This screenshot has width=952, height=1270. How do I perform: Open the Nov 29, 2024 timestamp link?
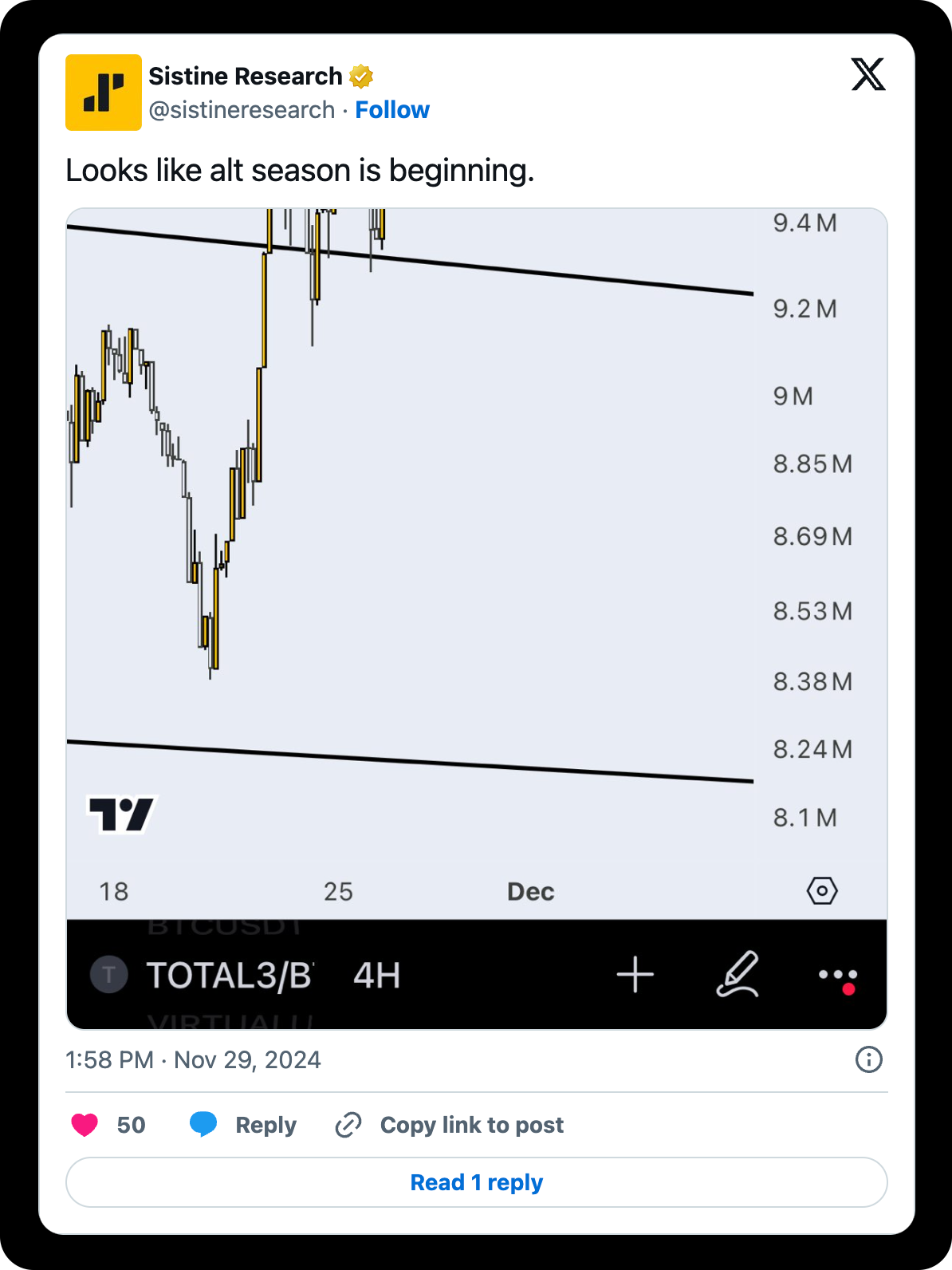[193, 1059]
